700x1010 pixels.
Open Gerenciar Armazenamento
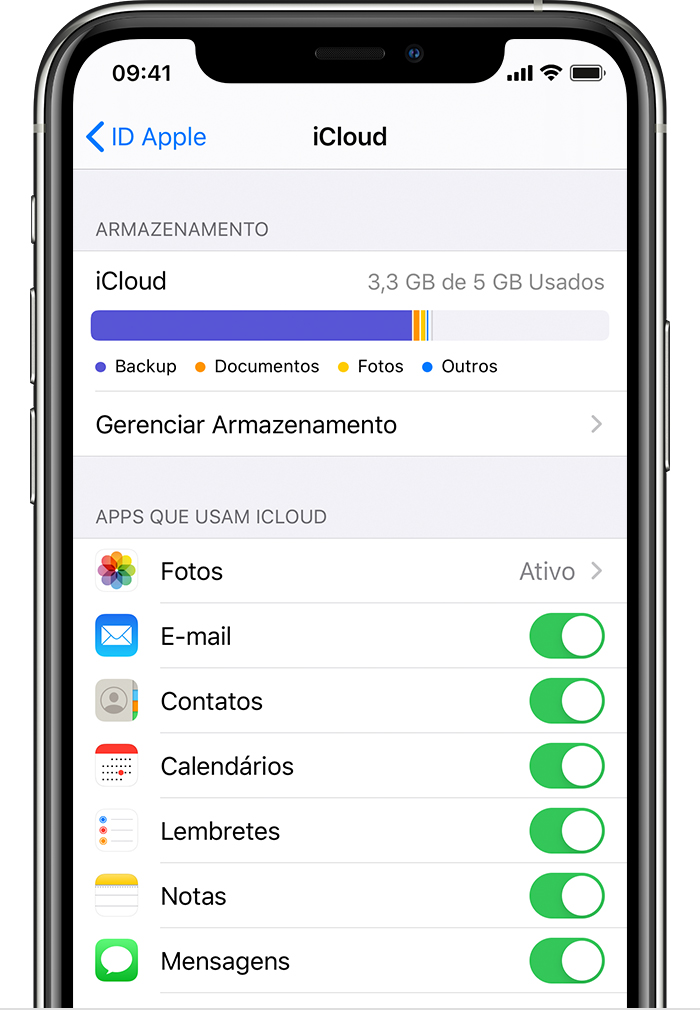pyautogui.click(x=349, y=425)
